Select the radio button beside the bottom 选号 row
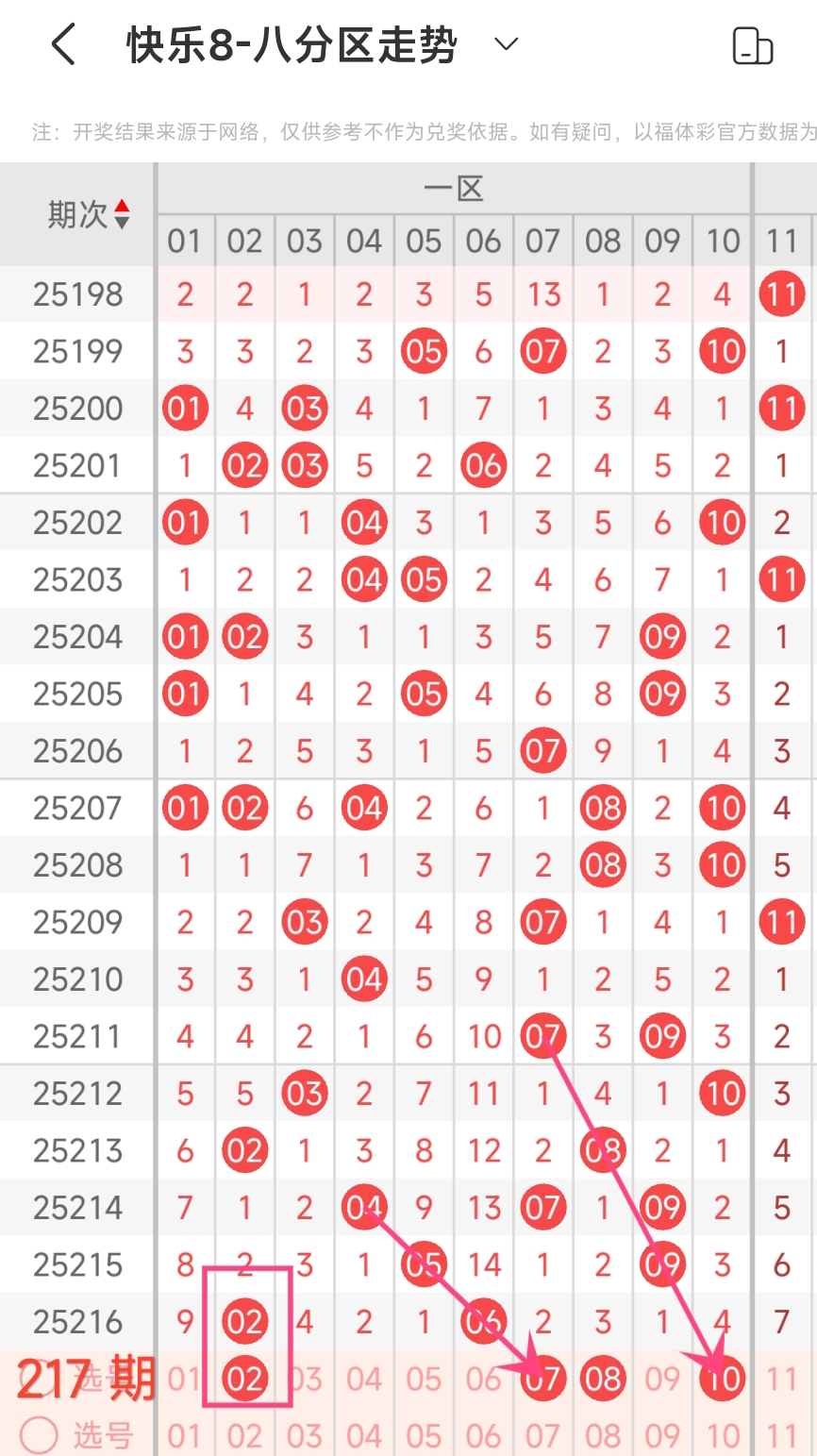This screenshot has height=1456, width=817. click(x=39, y=1435)
